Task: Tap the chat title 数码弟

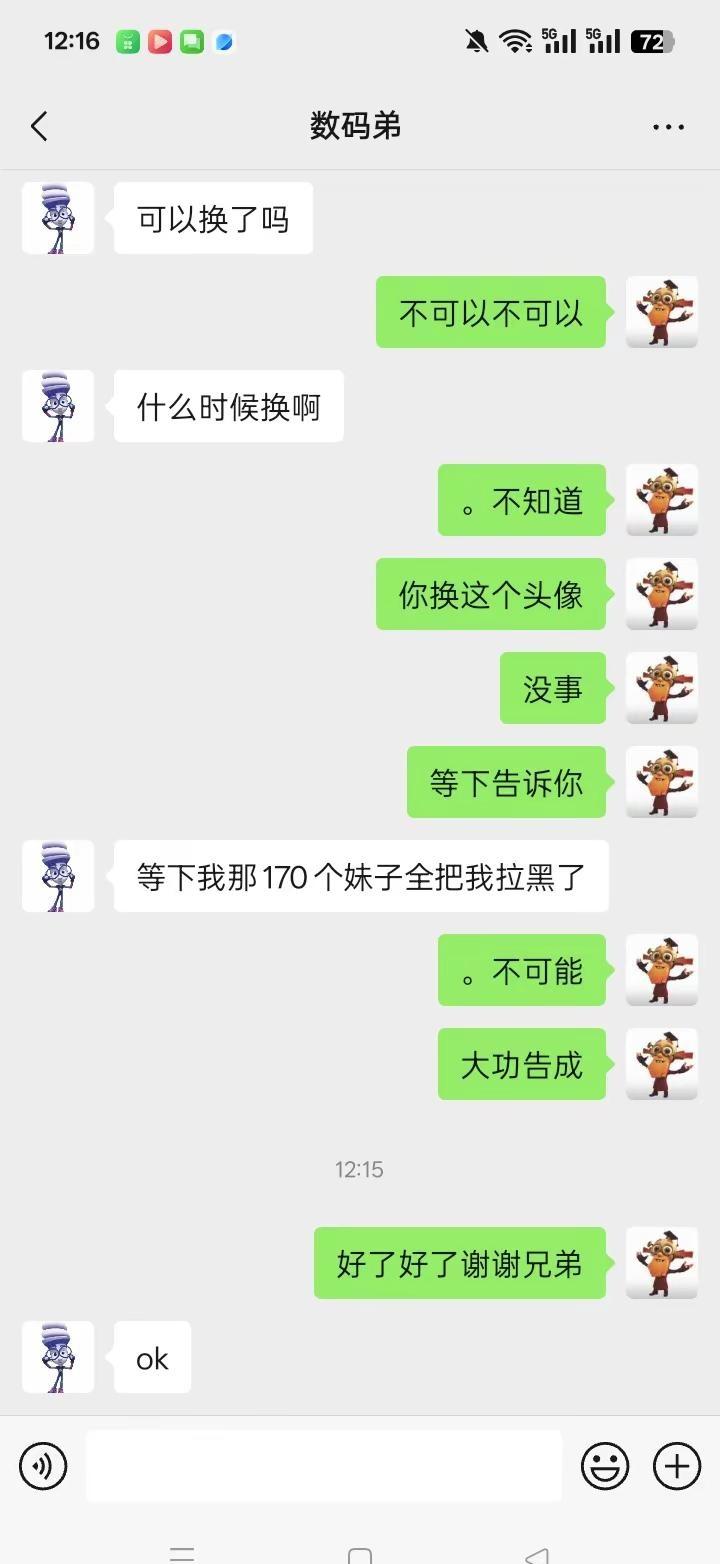Action: tap(356, 126)
